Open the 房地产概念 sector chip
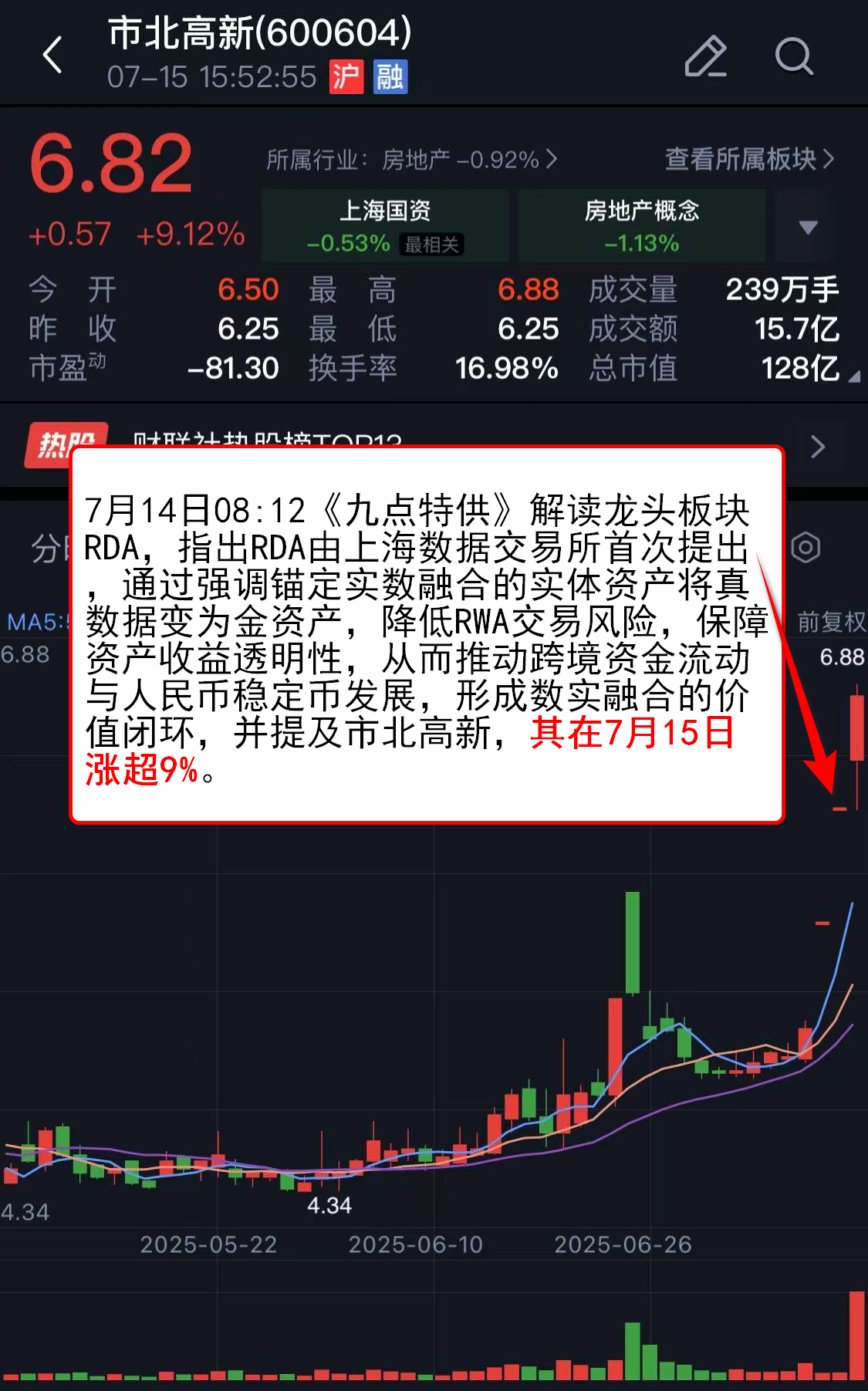Screen dimensions: 868x1391 [x=641, y=226]
